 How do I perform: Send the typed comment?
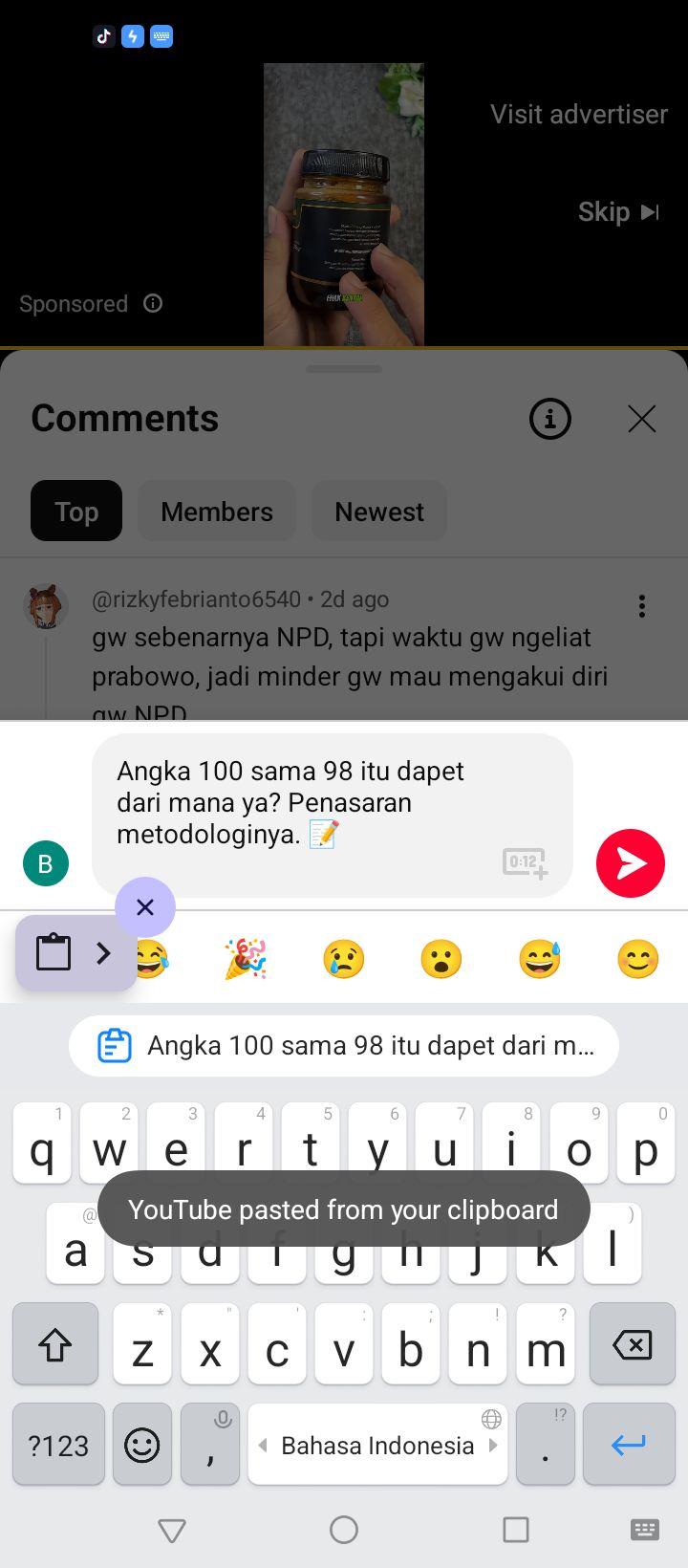631,863
